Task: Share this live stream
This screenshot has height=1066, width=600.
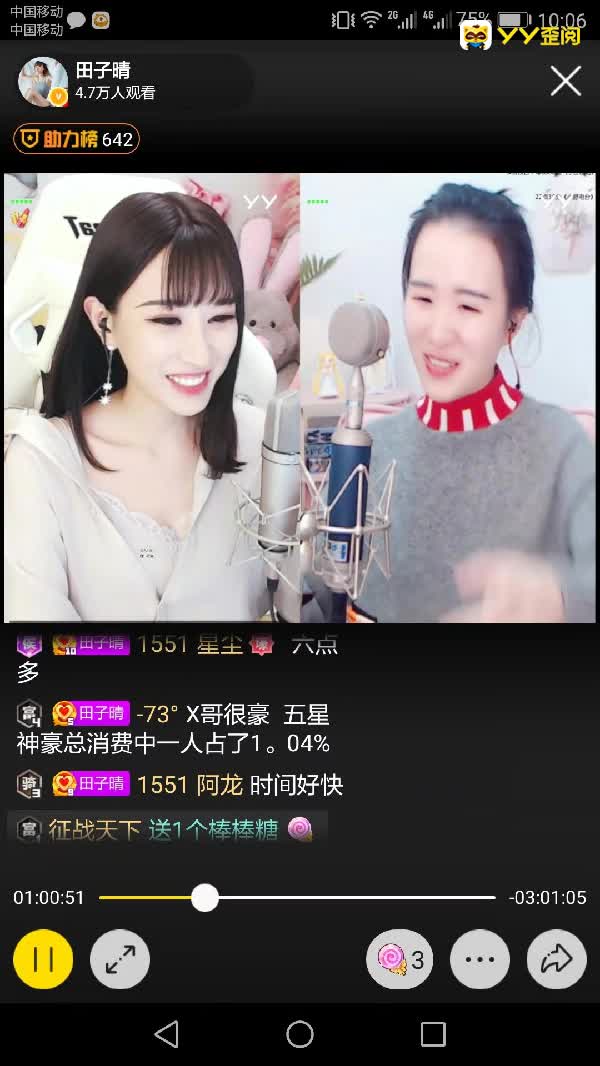Action: pyautogui.click(x=556, y=960)
